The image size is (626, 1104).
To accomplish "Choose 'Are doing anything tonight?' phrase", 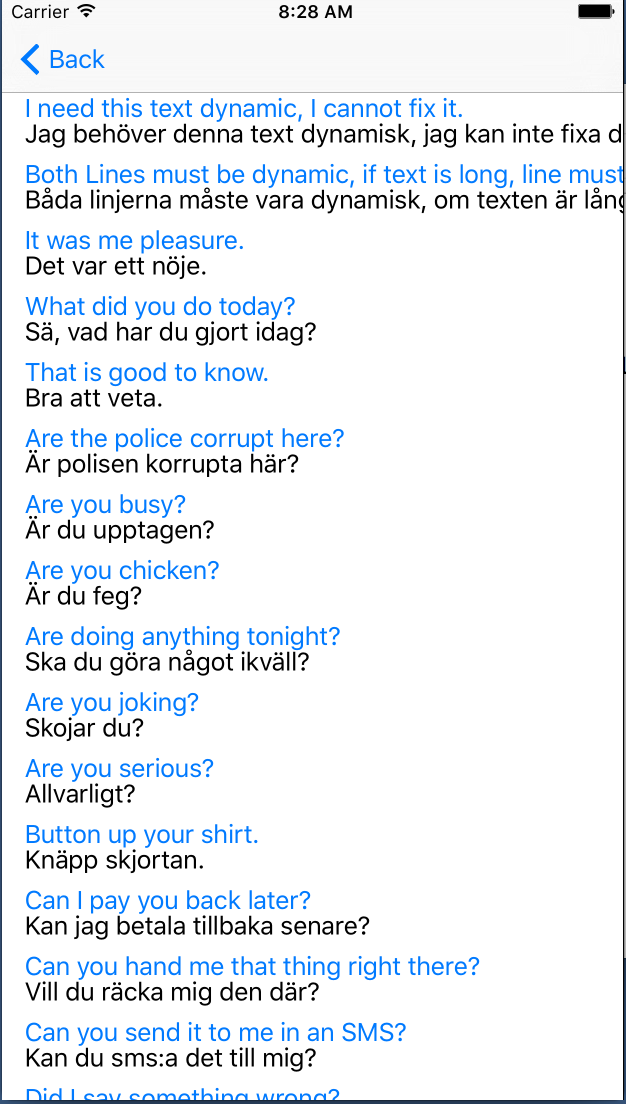I will (183, 649).
